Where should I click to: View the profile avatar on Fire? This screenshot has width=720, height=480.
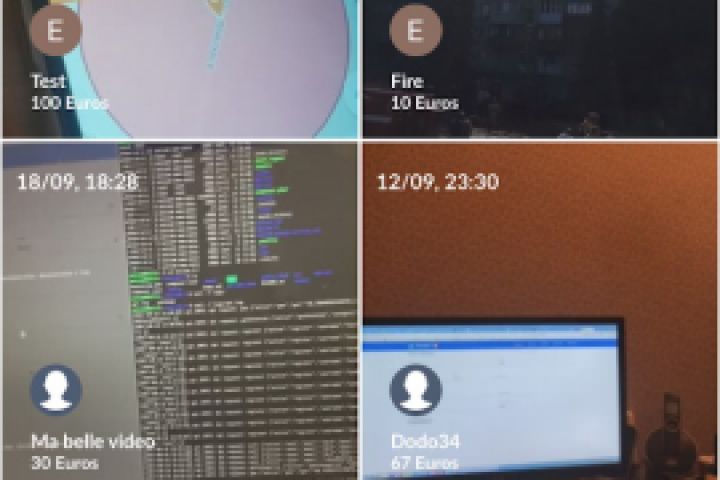point(415,30)
